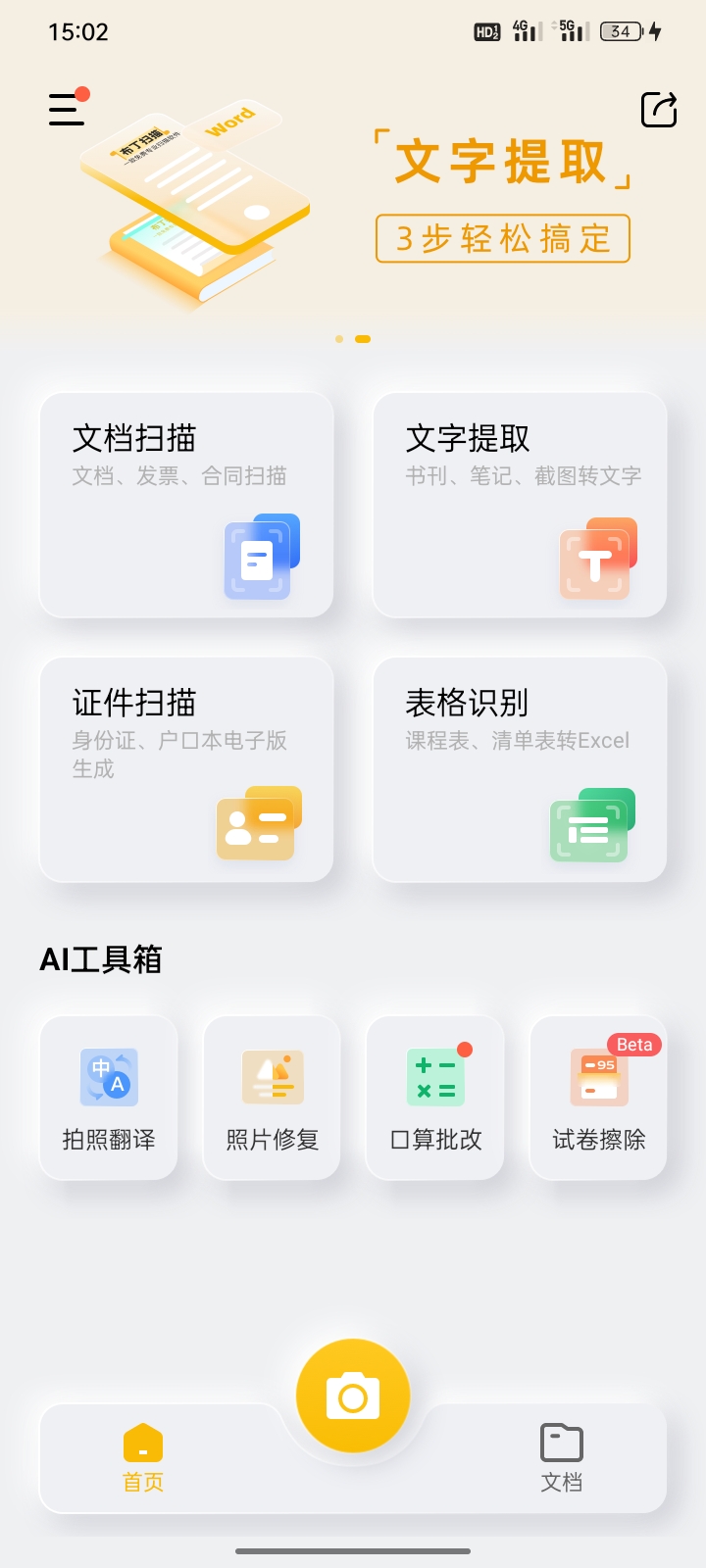Tap the share icon at top right
706x1568 pixels.
(659, 110)
